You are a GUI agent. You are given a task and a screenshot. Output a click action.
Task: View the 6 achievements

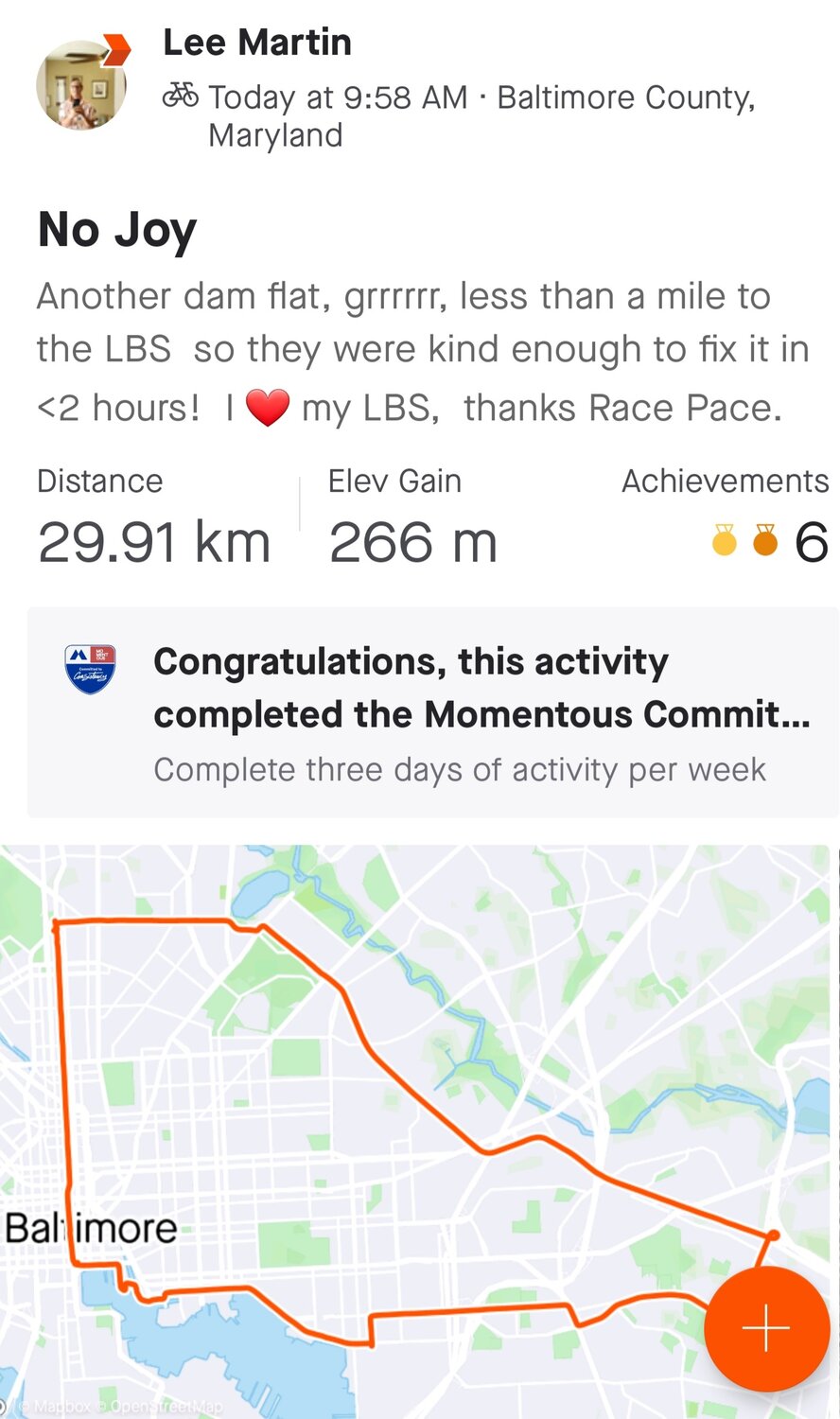[x=770, y=541]
